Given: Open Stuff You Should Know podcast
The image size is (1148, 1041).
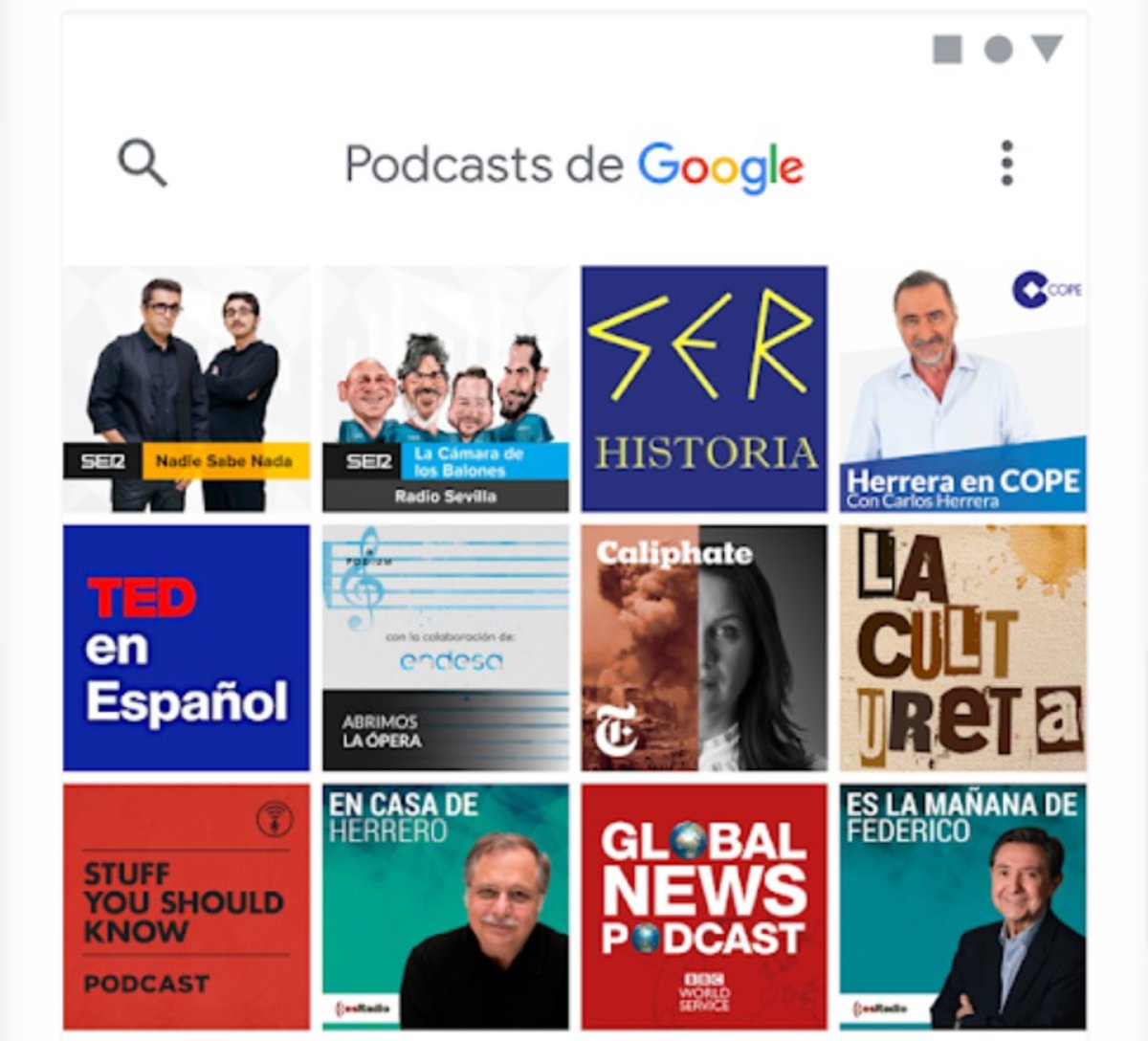Looking at the screenshot, I should tap(187, 906).
